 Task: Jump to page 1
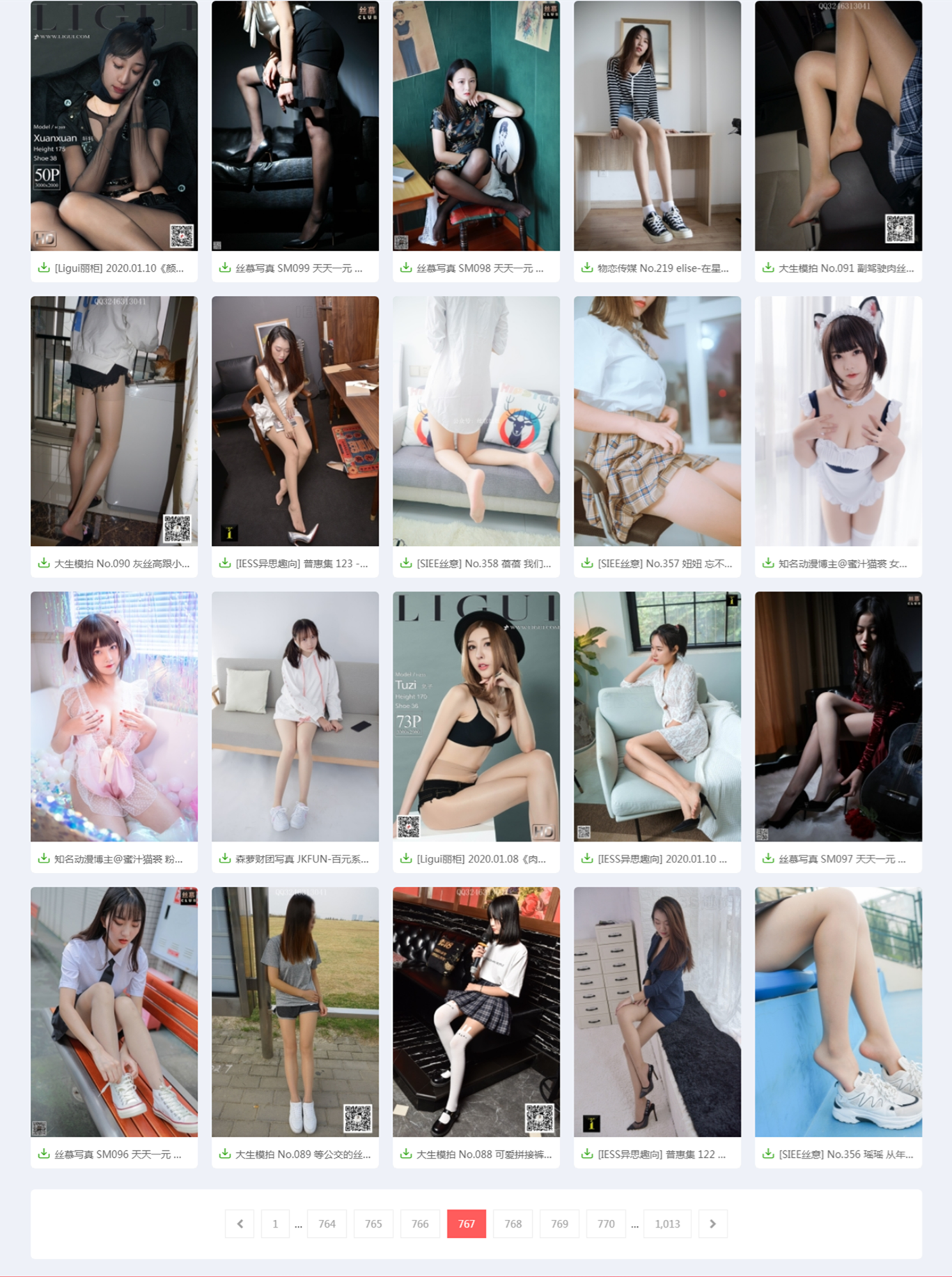click(x=275, y=1223)
